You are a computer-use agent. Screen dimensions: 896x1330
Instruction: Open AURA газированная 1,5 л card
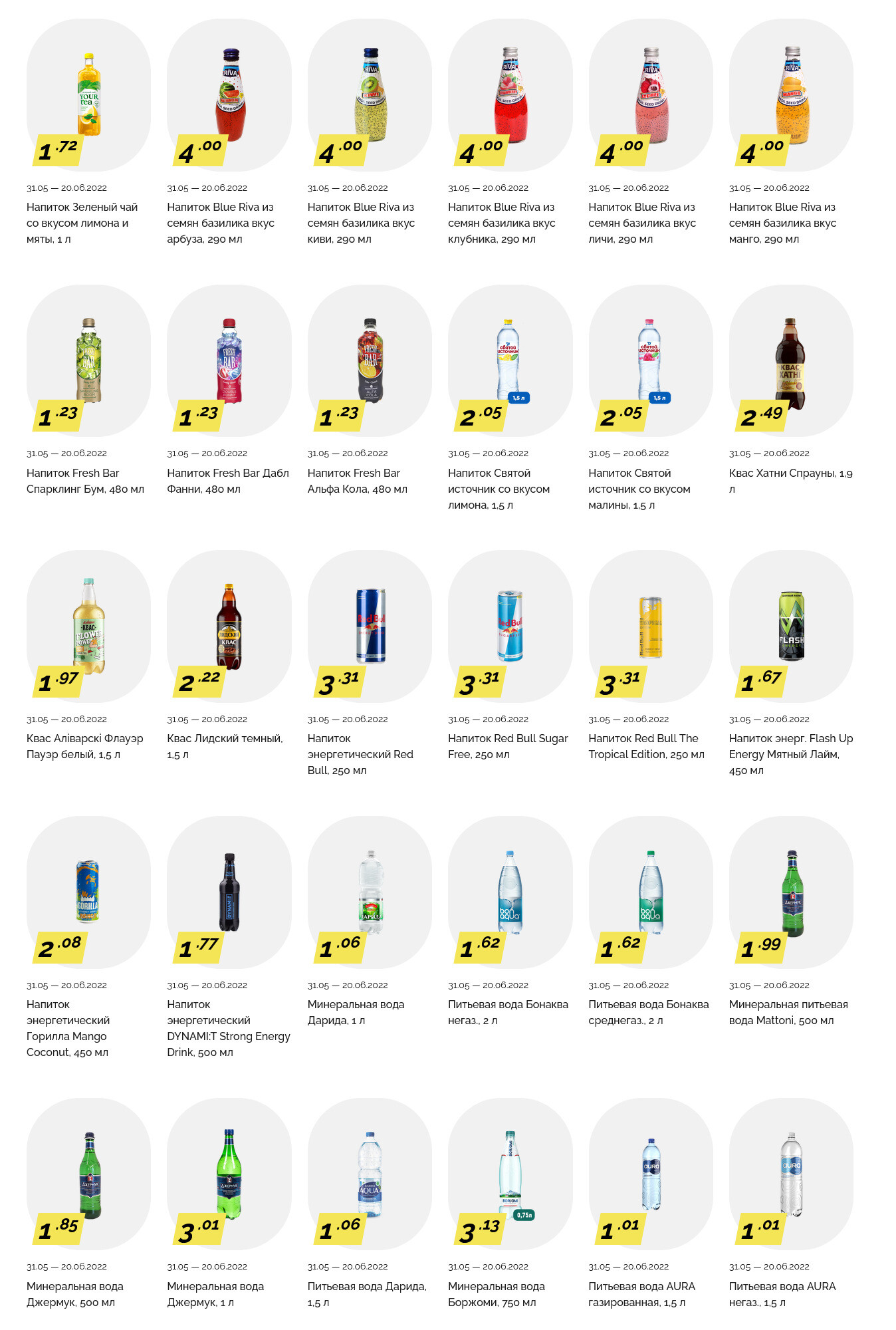pyautogui.click(x=651, y=1174)
